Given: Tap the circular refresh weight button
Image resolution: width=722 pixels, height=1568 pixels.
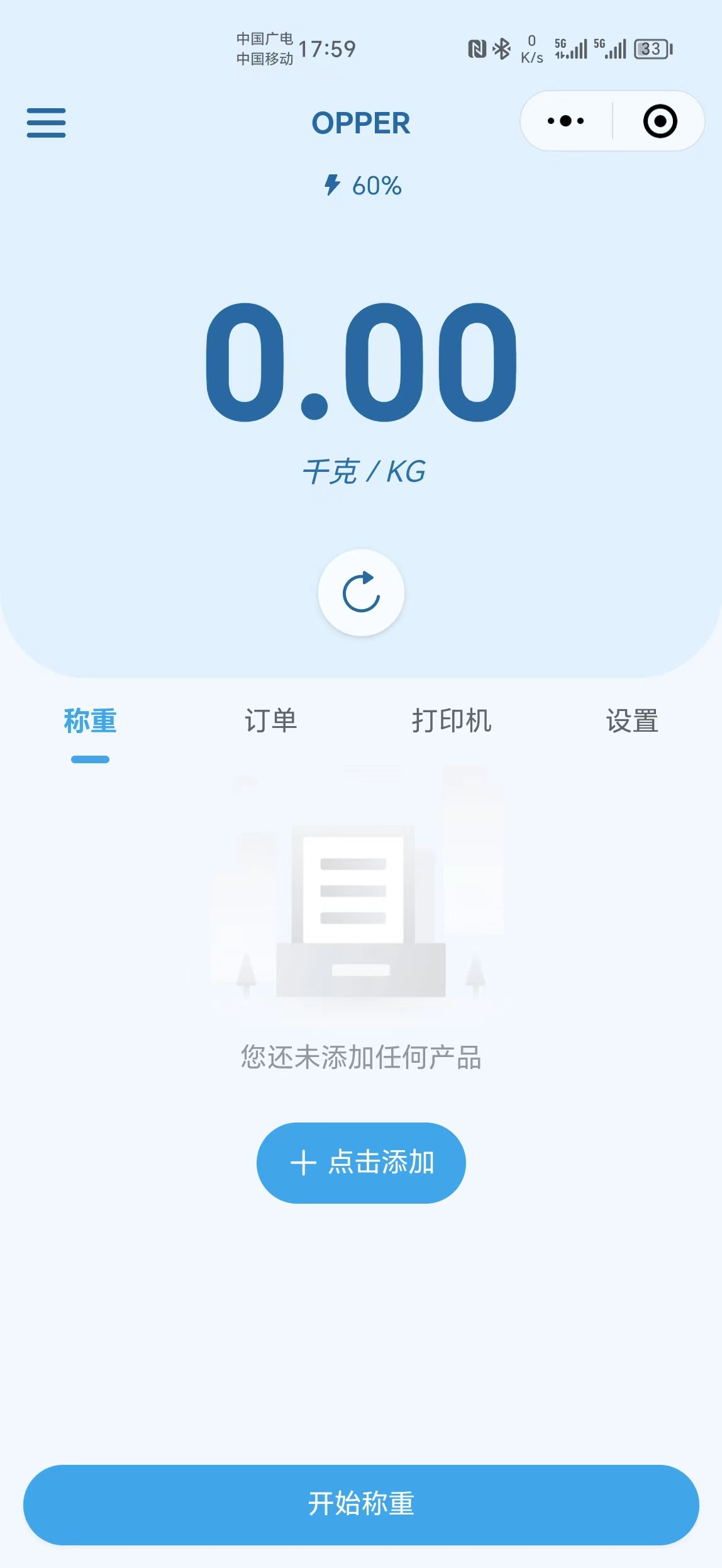Looking at the screenshot, I should click(361, 592).
